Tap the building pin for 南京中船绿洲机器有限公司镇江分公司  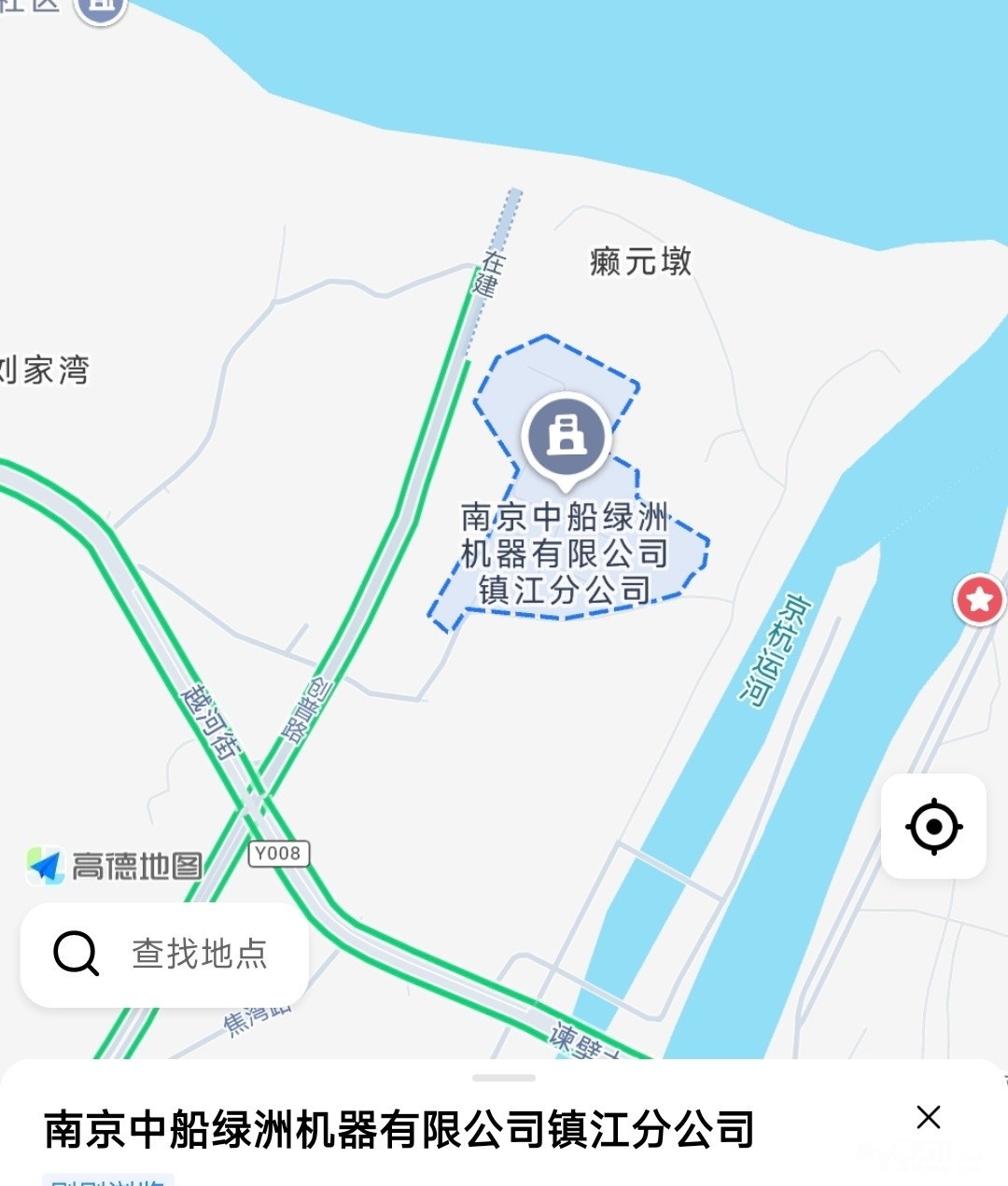tap(566, 436)
